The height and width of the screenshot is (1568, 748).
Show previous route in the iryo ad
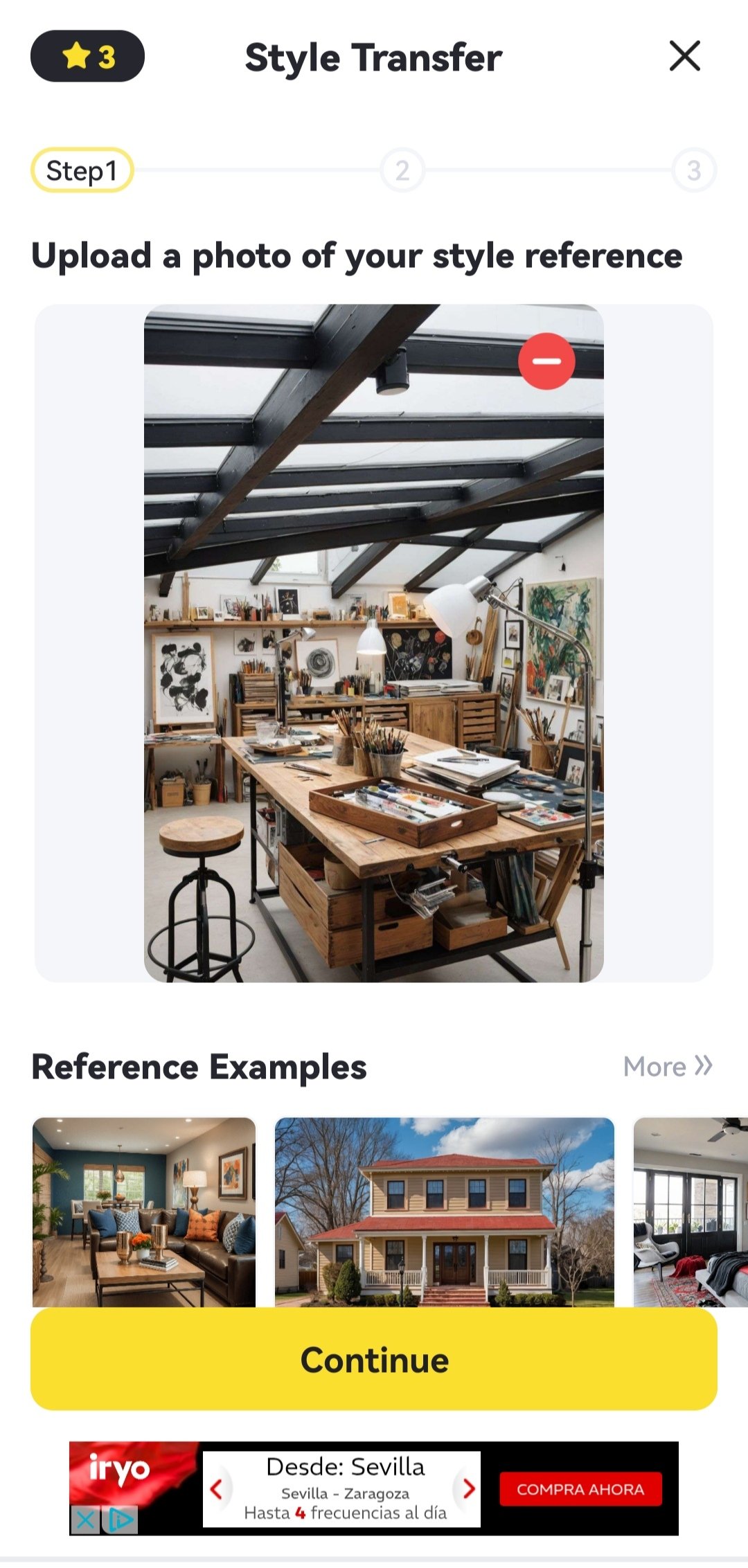point(216,1488)
